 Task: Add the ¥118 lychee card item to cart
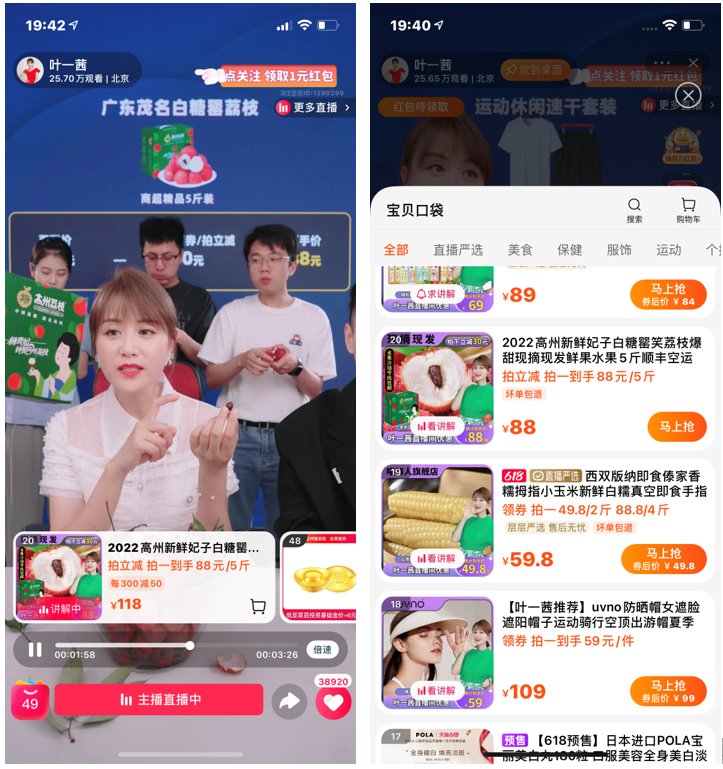258,607
